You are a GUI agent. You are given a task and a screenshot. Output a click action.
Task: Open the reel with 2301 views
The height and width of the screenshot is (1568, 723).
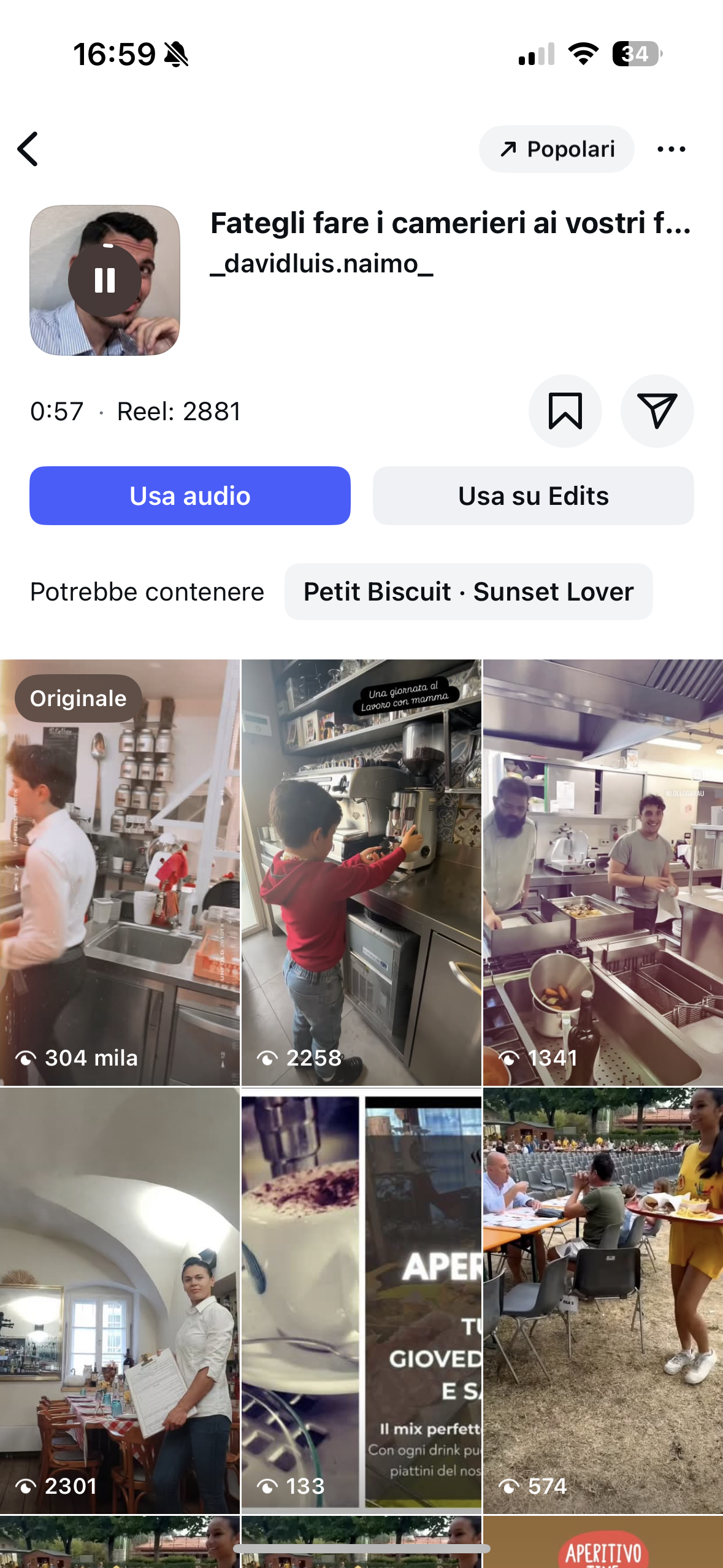point(120,1301)
